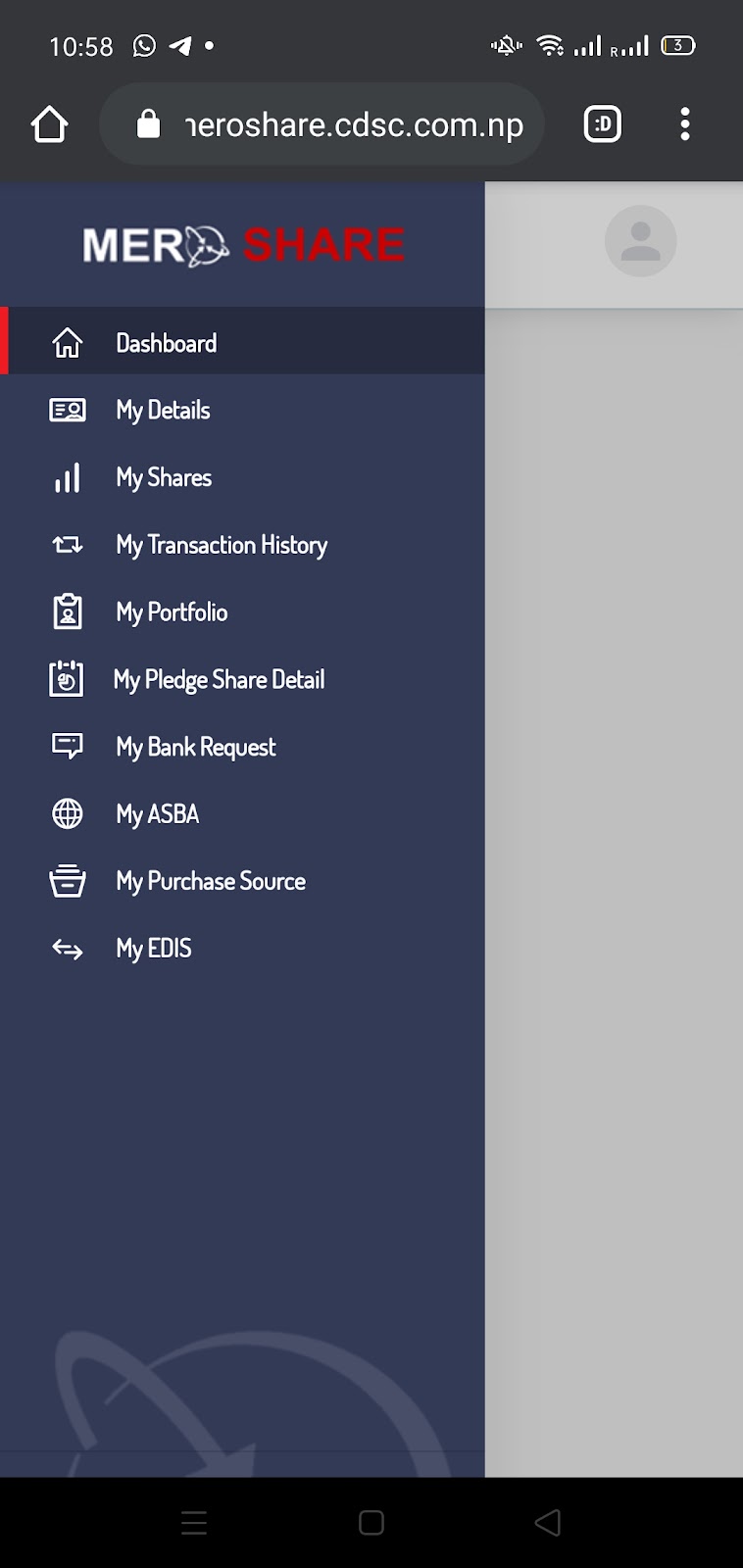This screenshot has height=1568, width=743.
Task: Open My Purchase Source
Action: pyautogui.click(x=242, y=881)
